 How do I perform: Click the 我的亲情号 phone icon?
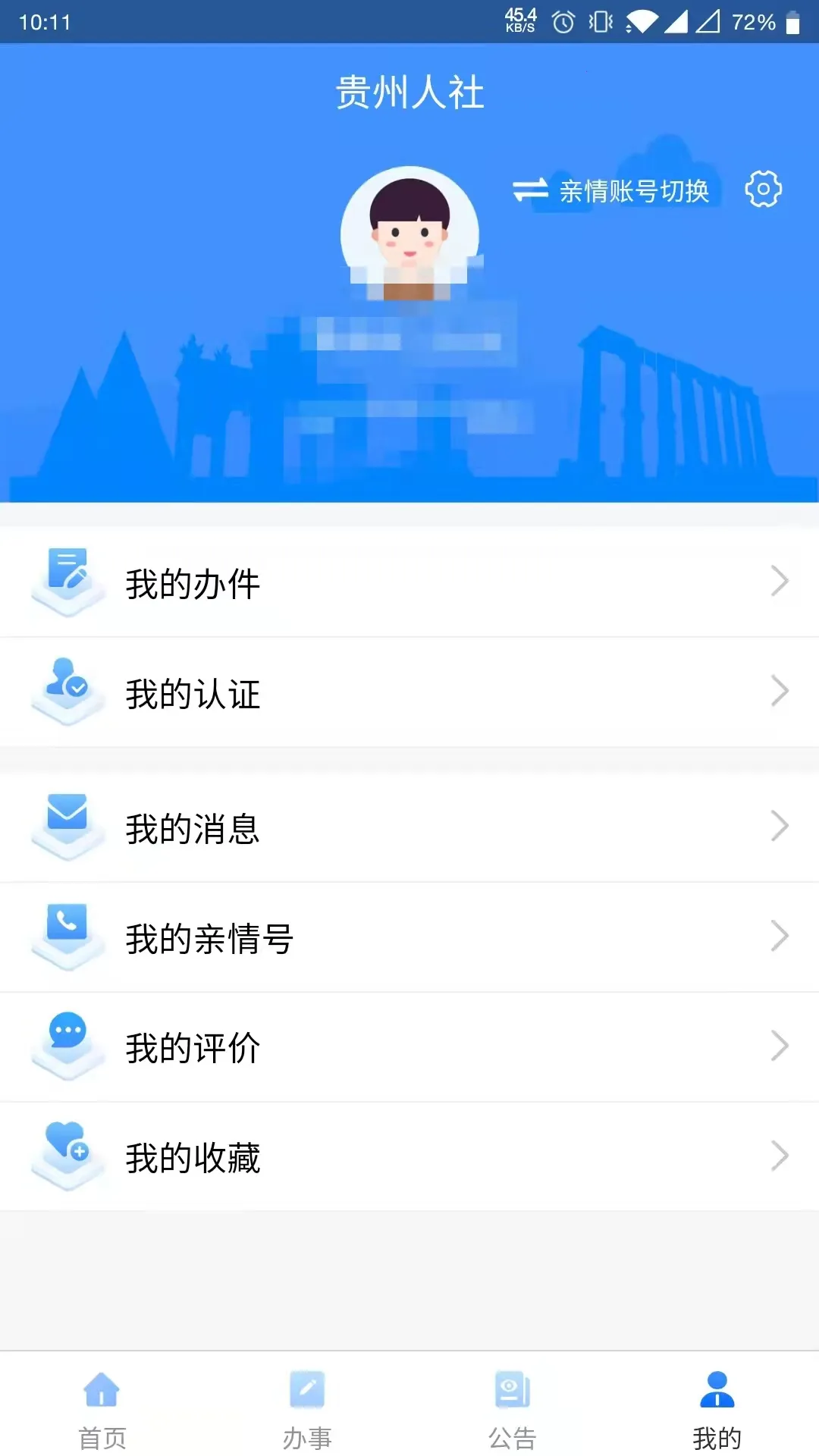tap(67, 934)
